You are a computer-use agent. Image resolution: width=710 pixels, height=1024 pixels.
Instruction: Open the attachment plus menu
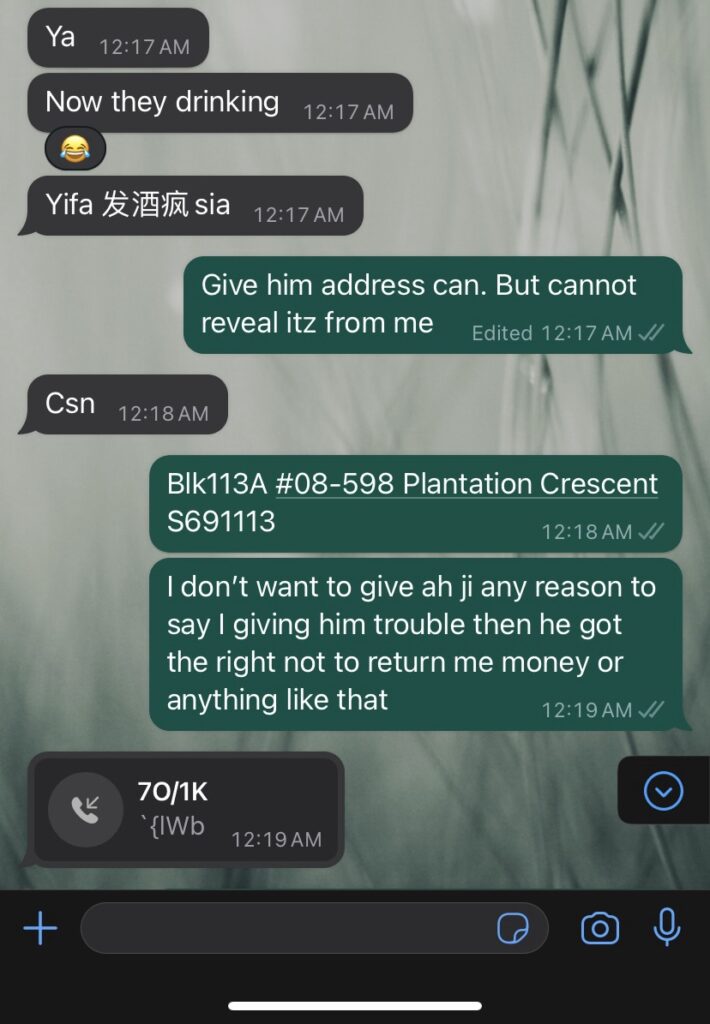pyautogui.click(x=40, y=929)
